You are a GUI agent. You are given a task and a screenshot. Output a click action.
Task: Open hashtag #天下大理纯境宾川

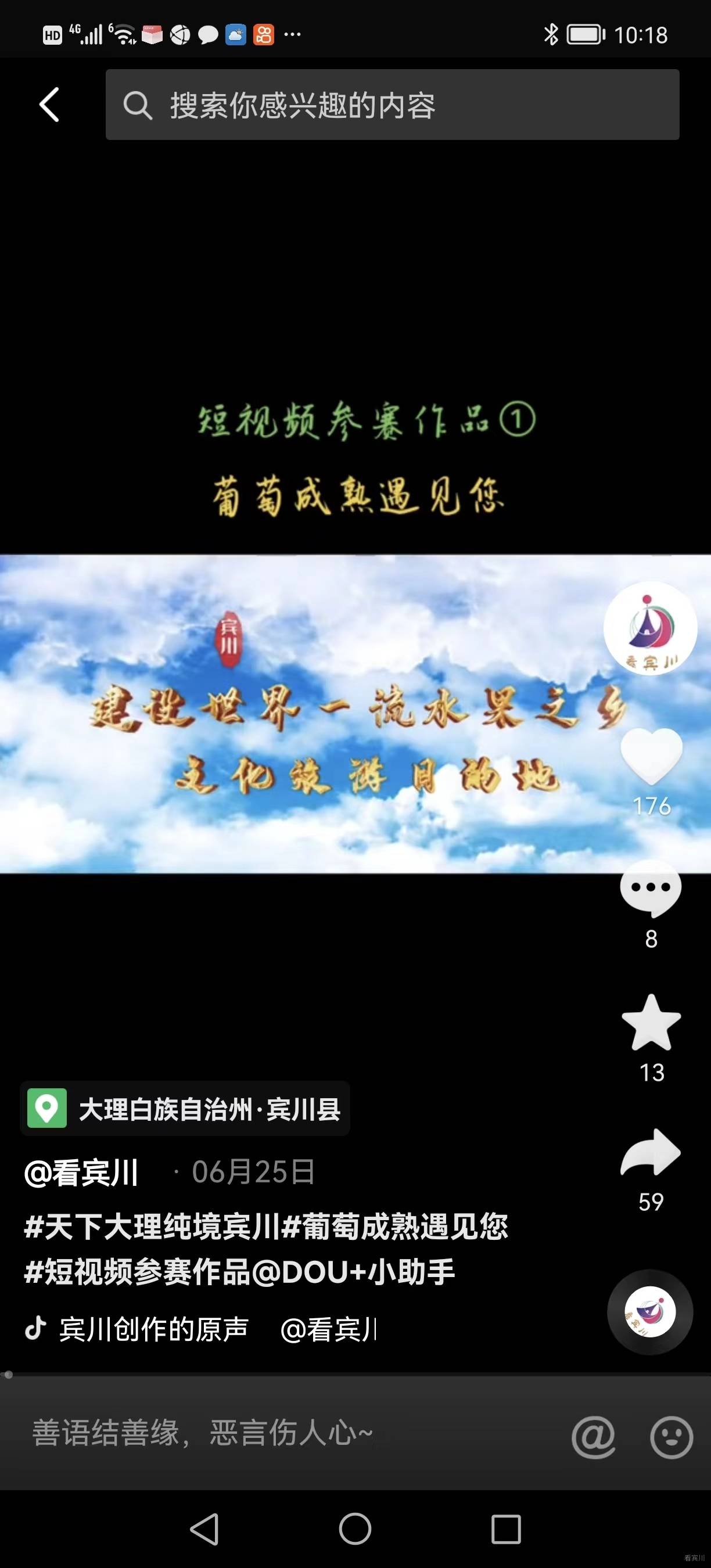click(x=152, y=1226)
